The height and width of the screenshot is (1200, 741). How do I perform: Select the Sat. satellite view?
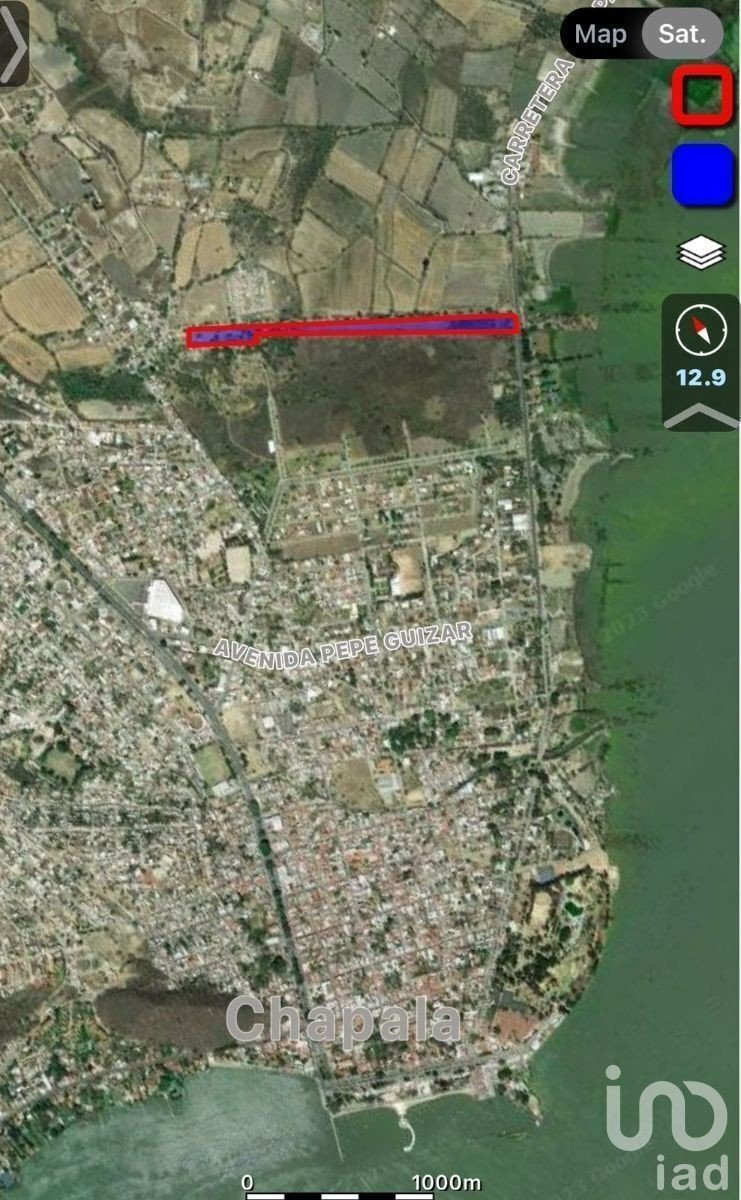pyautogui.click(x=683, y=33)
